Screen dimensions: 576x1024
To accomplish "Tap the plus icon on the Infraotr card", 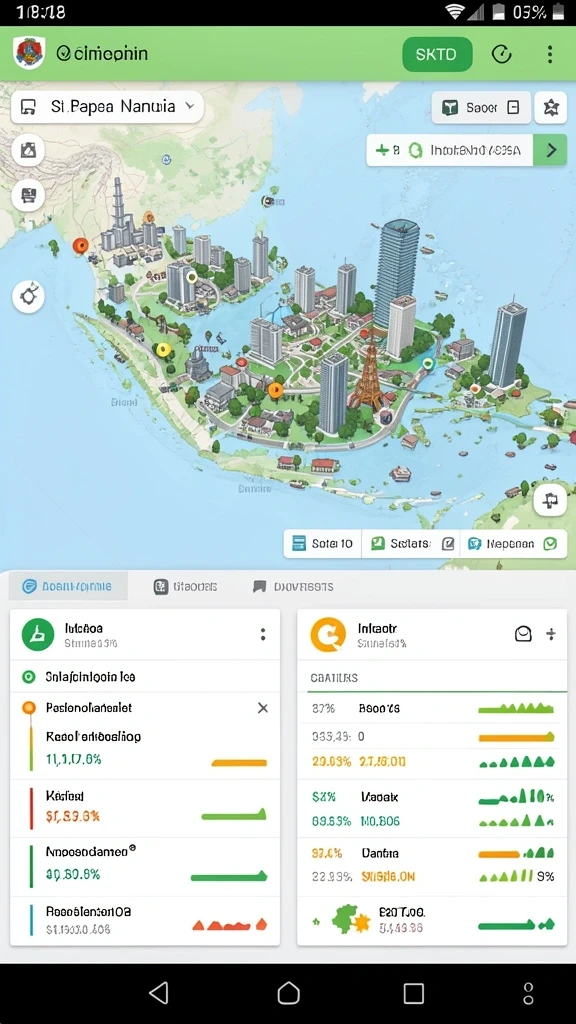I will pyautogui.click(x=551, y=633).
